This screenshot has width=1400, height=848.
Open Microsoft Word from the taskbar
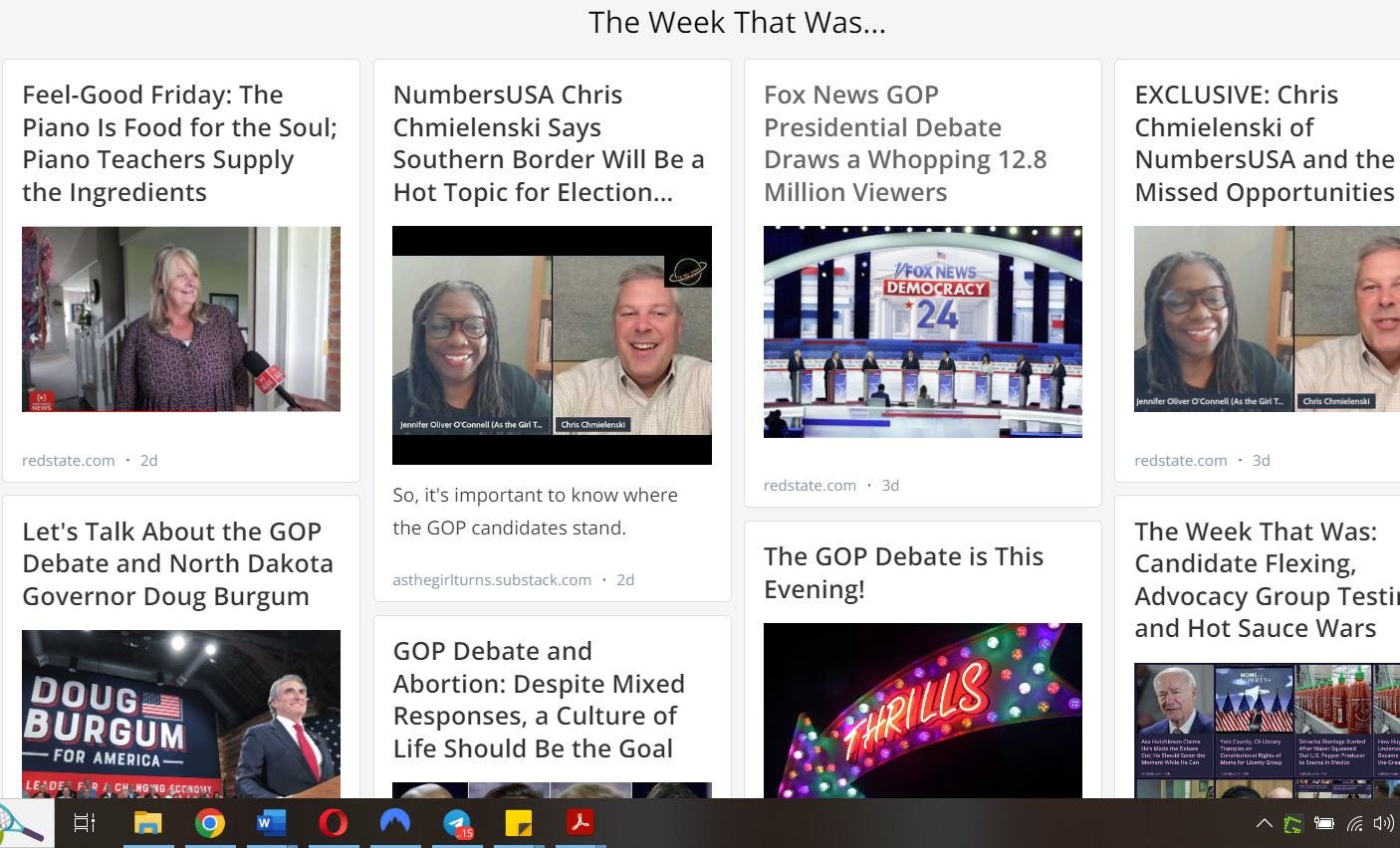coord(271,823)
